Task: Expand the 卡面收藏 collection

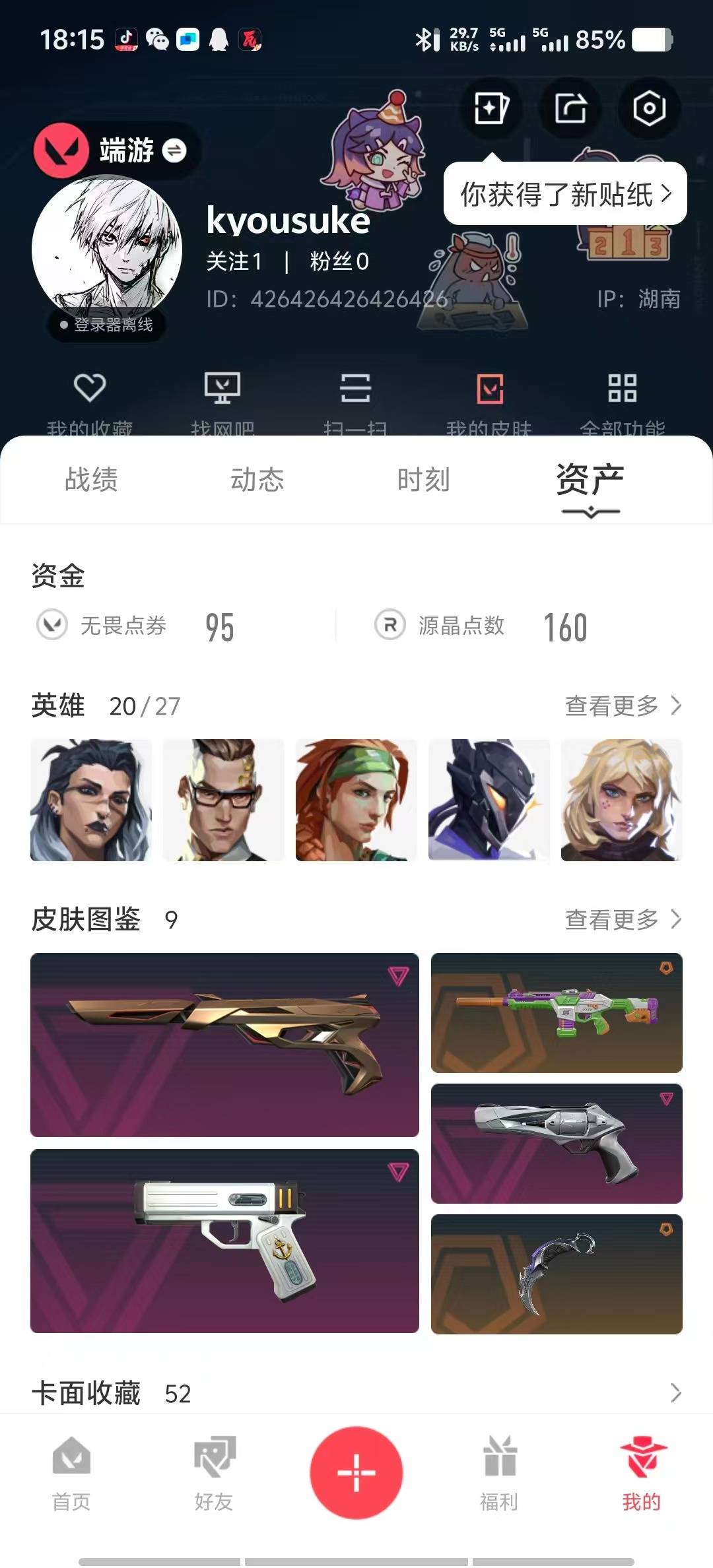Action: tap(675, 1393)
